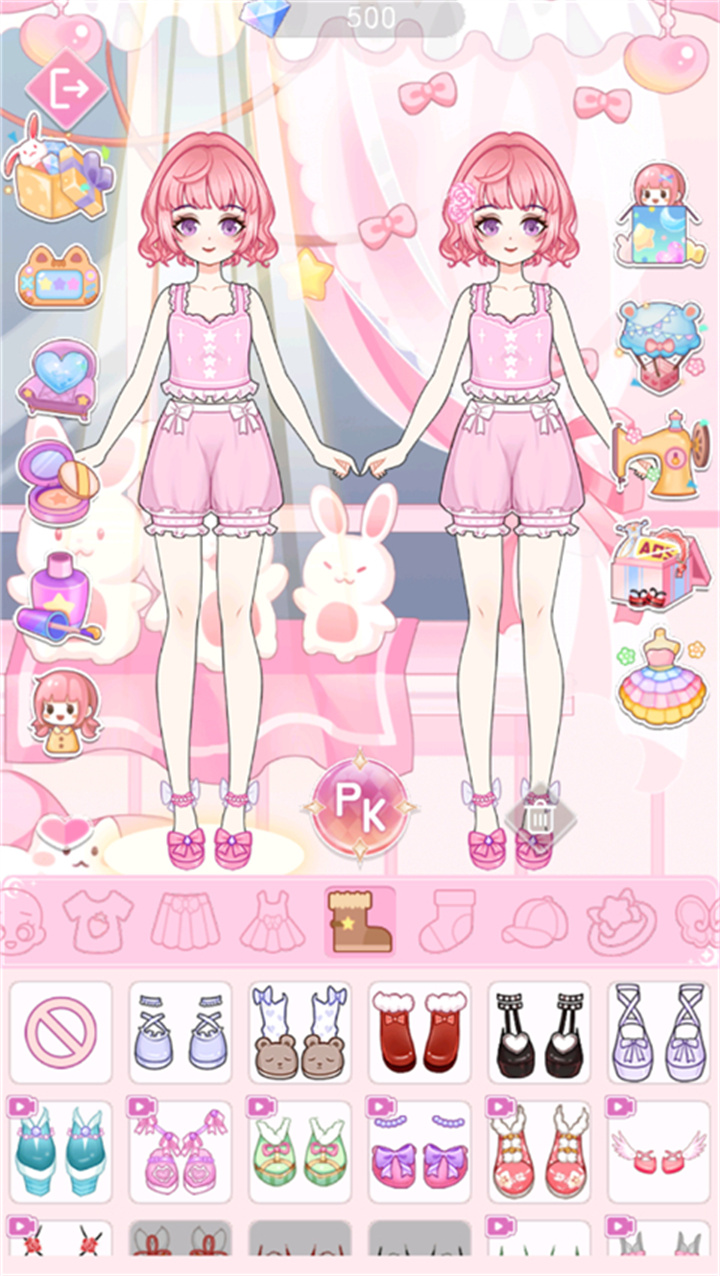Tap the exit icon
This screenshot has width=720, height=1276.
click(66, 89)
